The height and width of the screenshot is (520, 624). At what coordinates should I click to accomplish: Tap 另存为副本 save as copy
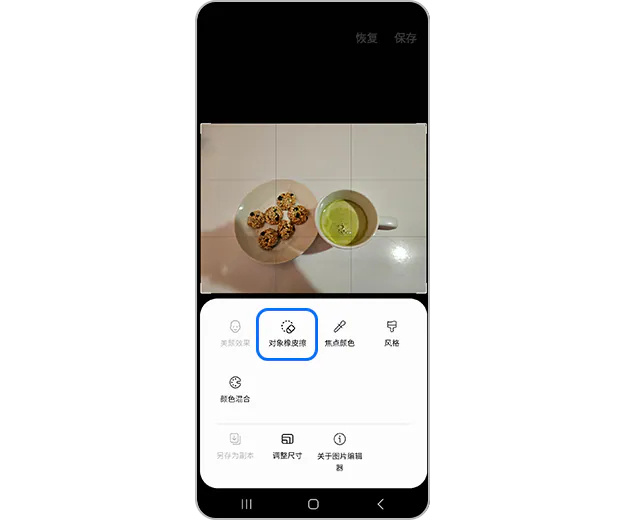click(x=235, y=446)
